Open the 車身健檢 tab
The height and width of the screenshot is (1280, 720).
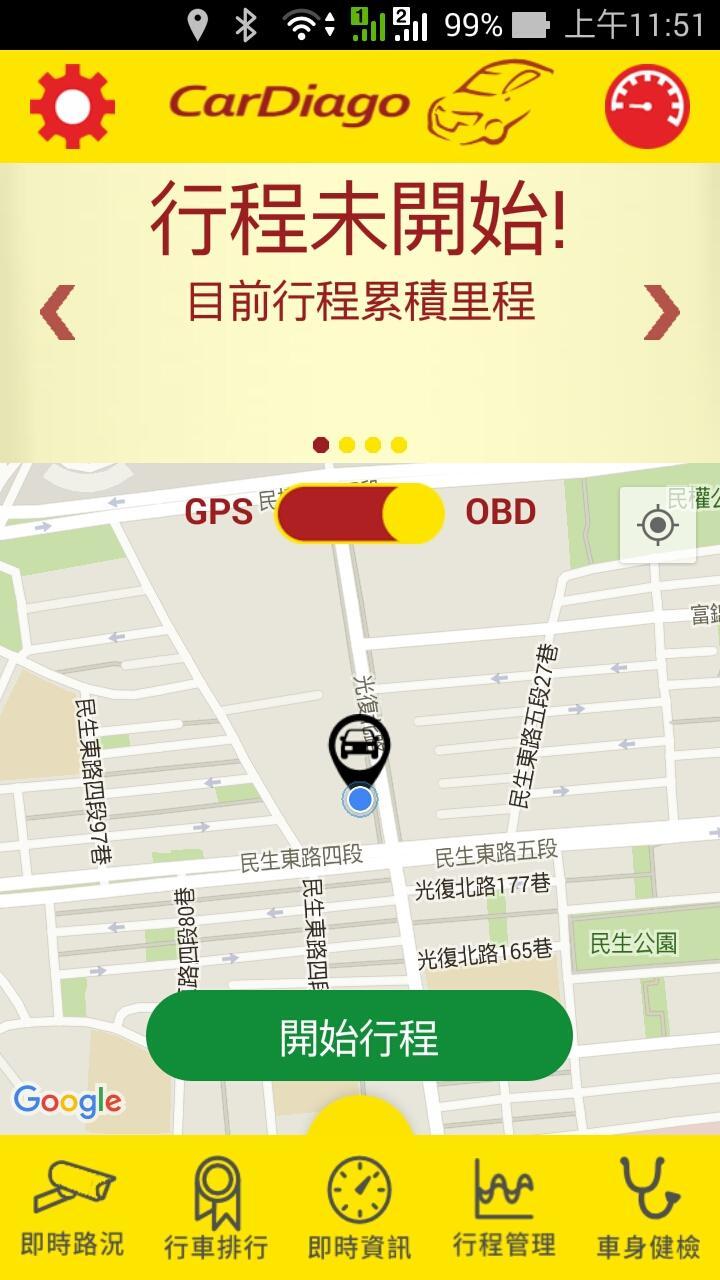648,1209
